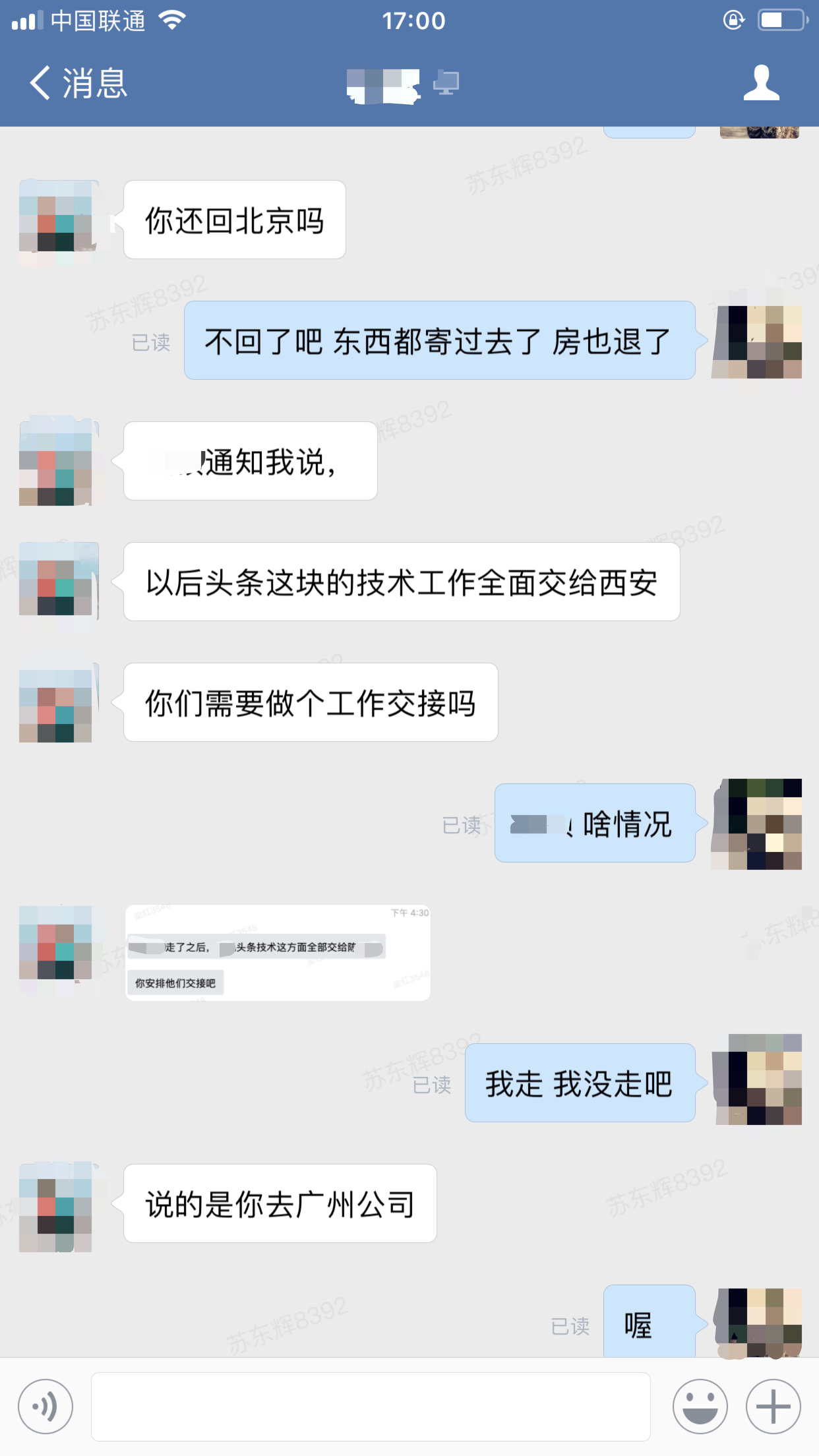Tap own avatar beside 我走 我没走吧
The width and height of the screenshot is (819, 1456).
point(758,1080)
